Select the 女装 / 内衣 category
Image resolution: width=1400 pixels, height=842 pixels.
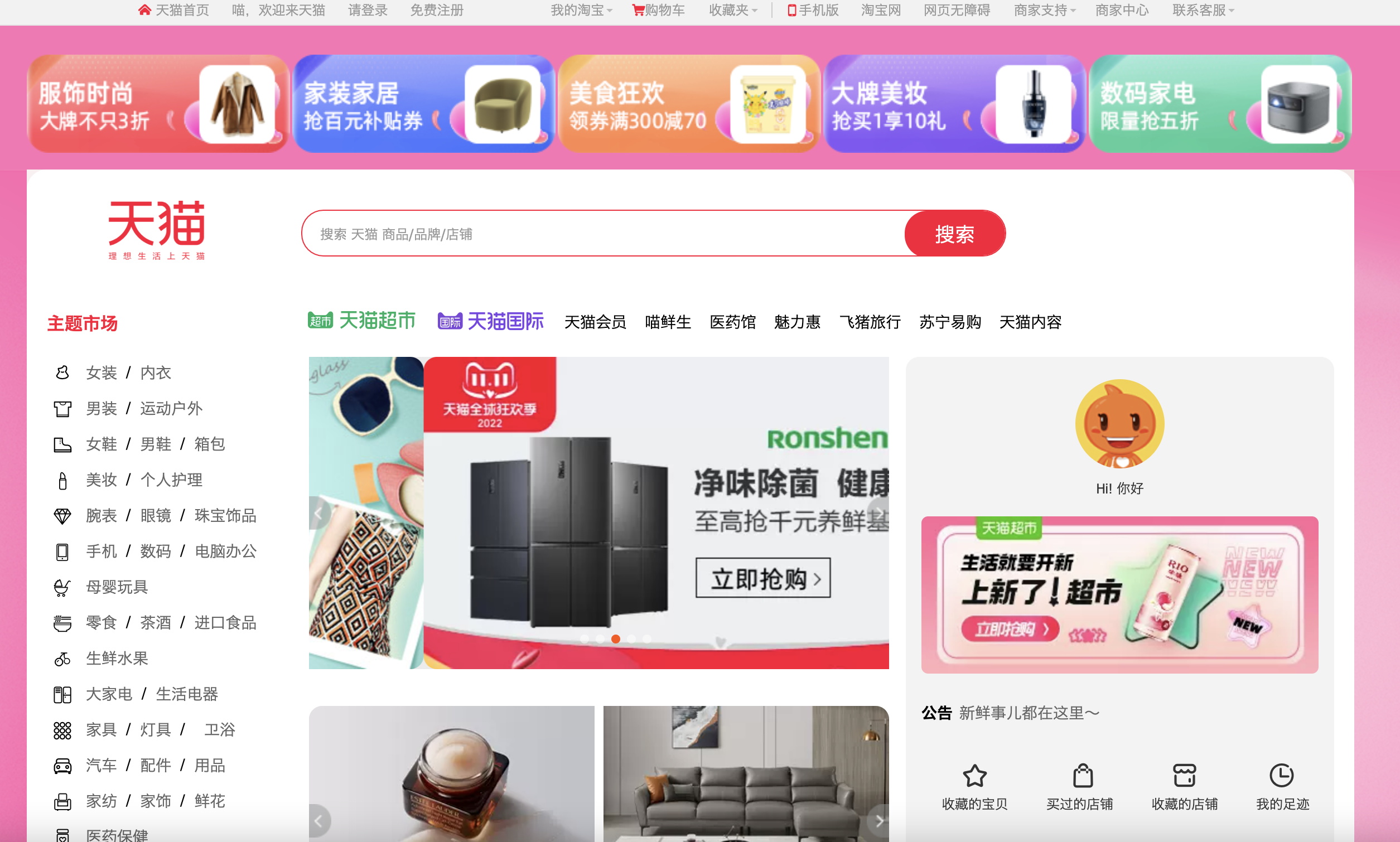(x=128, y=373)
